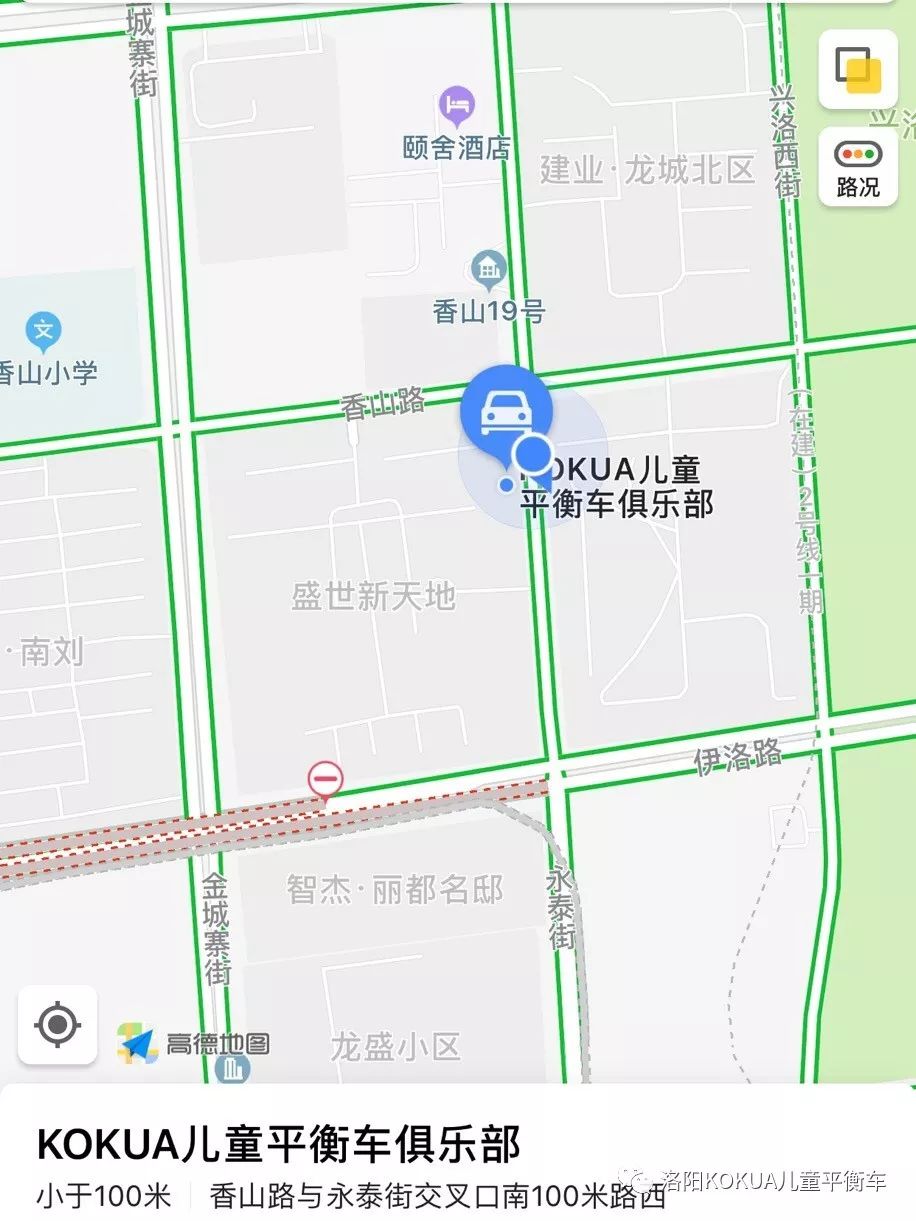
Task: Recenter map with the locate button
Action: [57, 1024]
